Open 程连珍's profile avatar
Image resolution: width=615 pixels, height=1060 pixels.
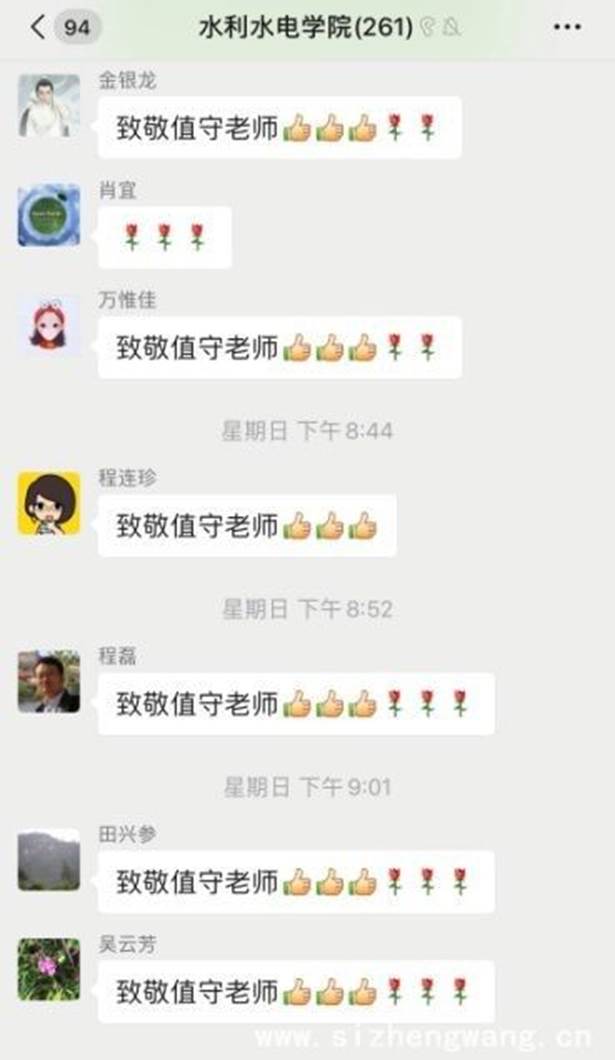point(48,503)
